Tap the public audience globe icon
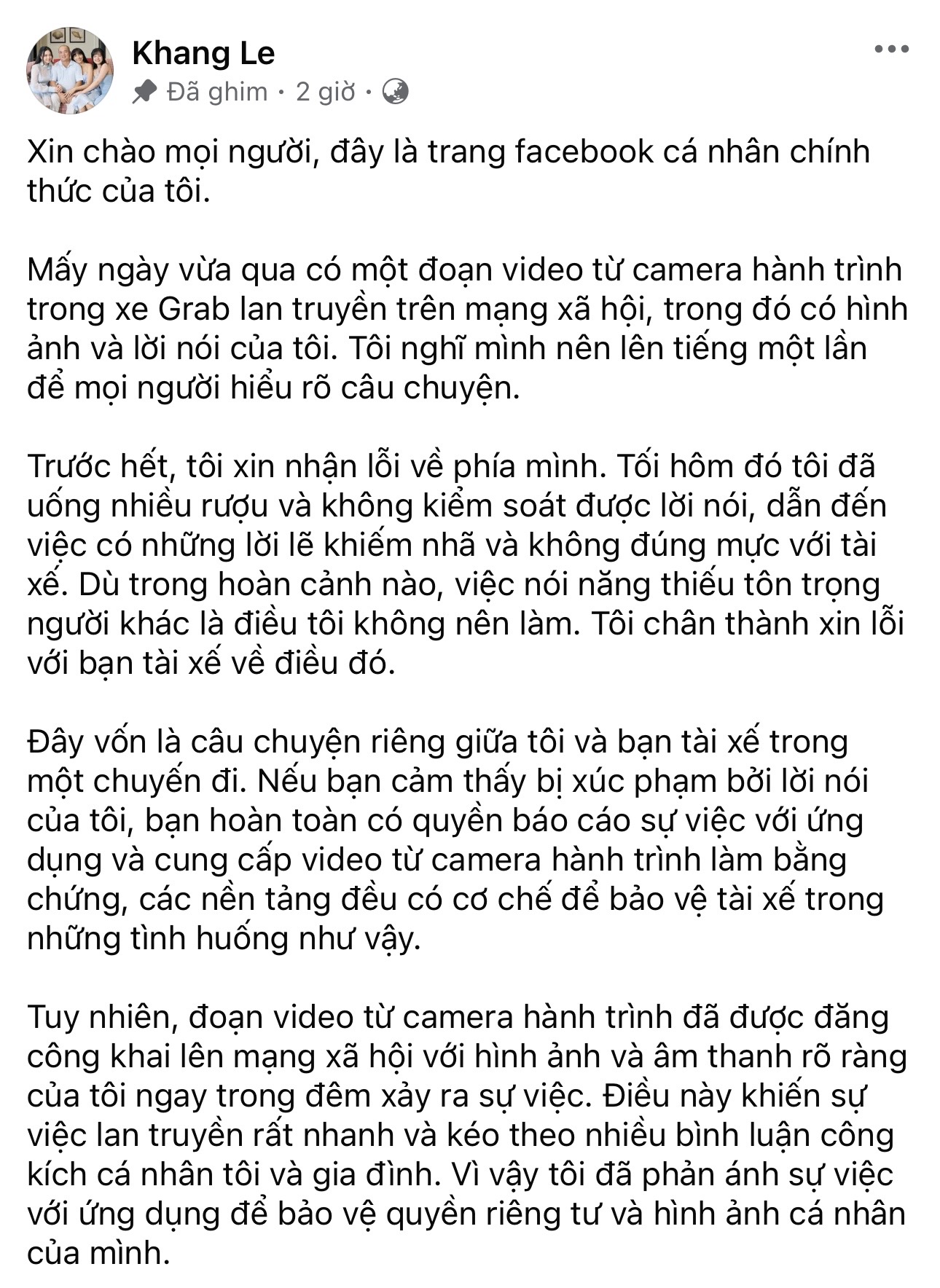 coord(395,92)
